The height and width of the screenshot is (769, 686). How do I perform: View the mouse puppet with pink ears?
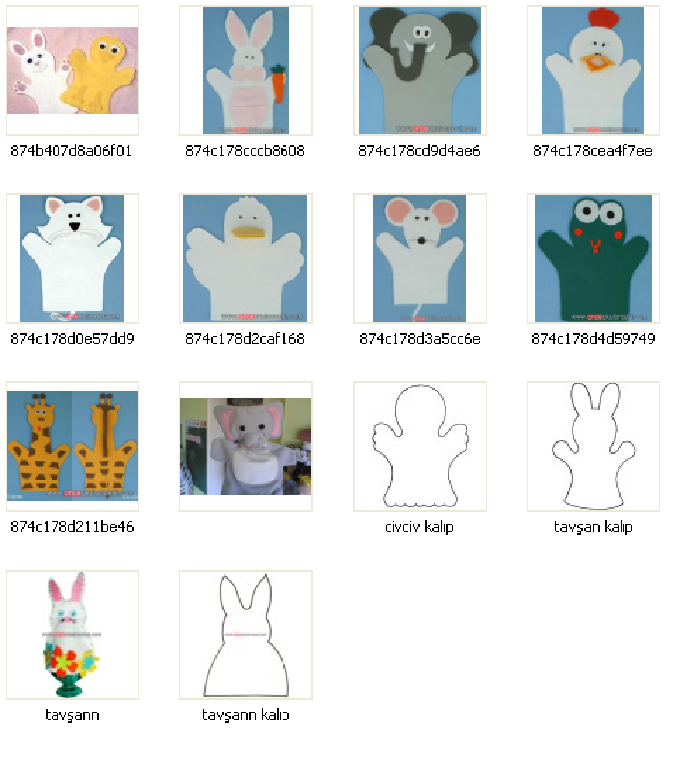[x=419, y=258]
